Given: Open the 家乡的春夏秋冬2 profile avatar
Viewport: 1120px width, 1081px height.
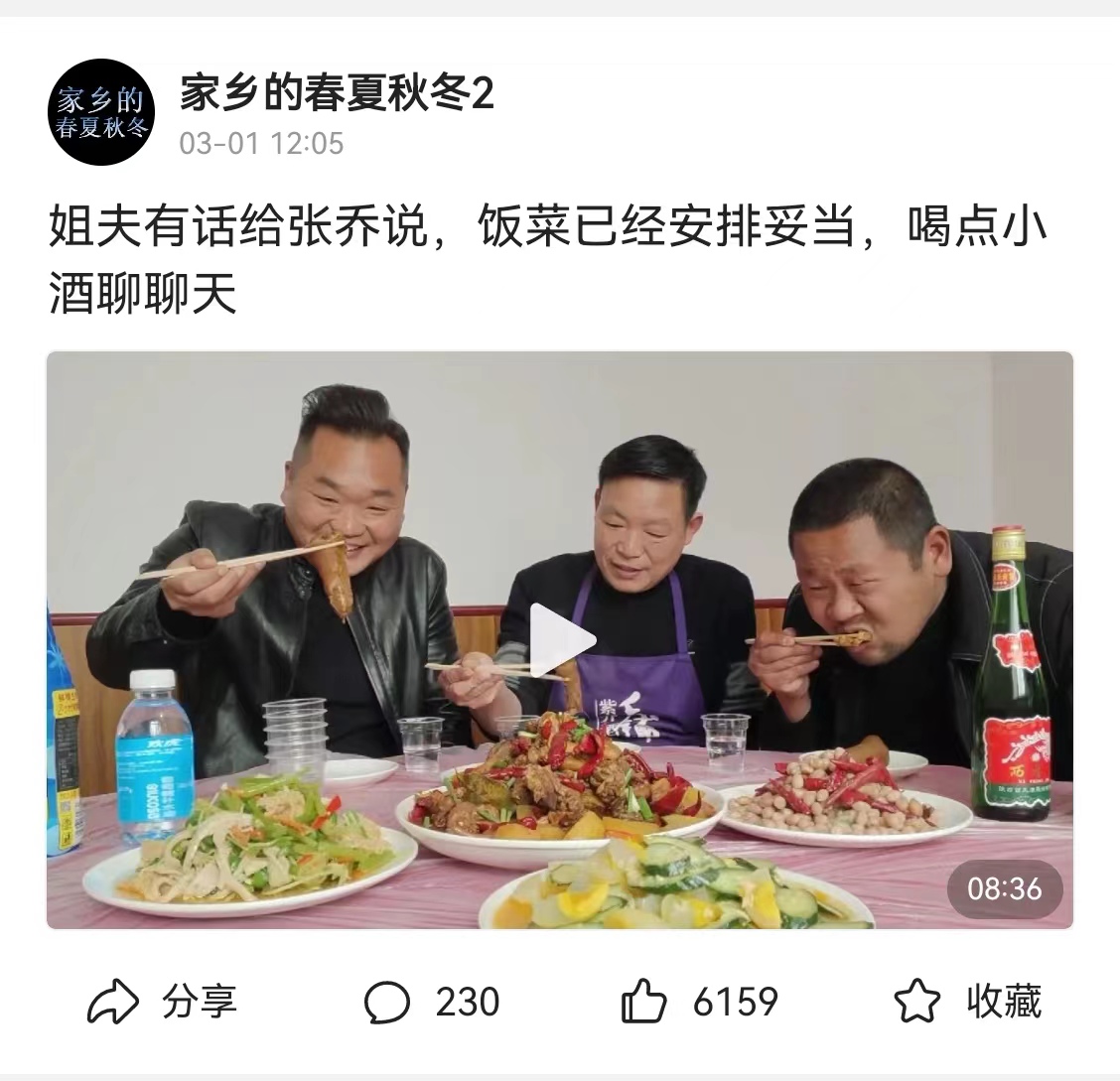Looking at the screenshot, I should [101, 112].
